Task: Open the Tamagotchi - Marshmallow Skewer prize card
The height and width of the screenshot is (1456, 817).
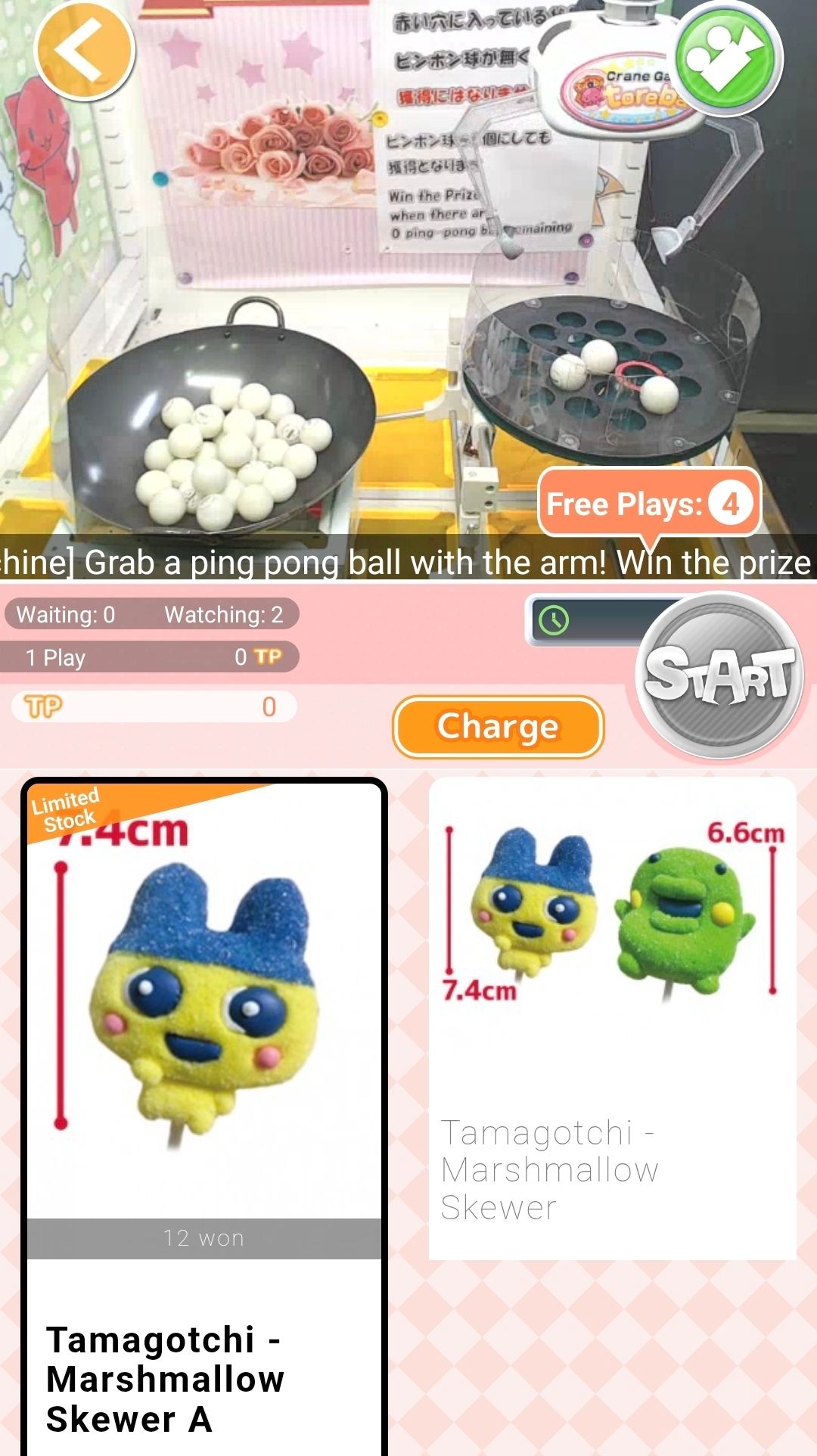Action: coord(612,1017)
